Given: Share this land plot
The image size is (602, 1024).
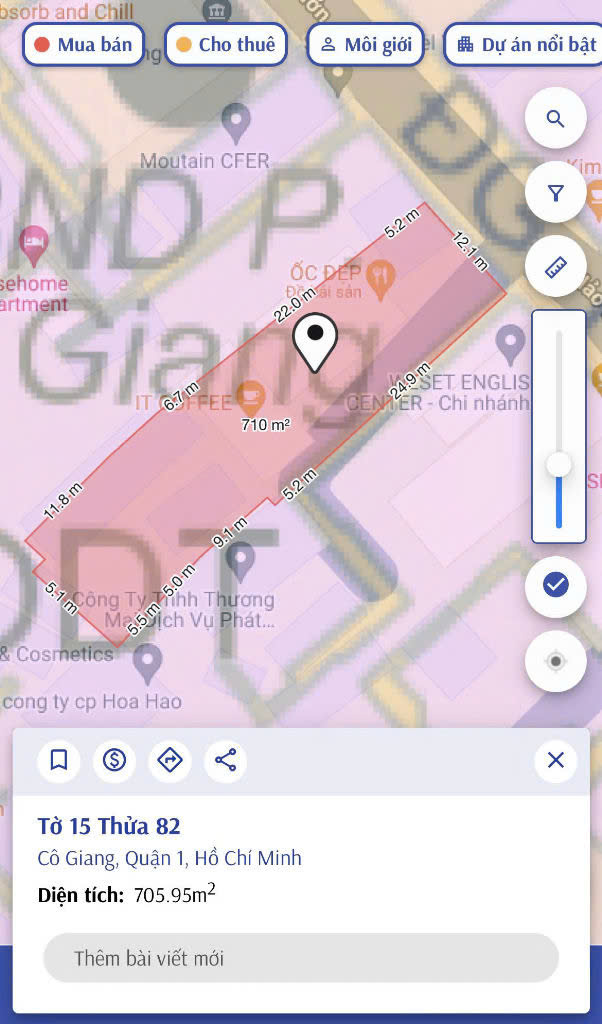Looking at the screenshot, I should (x=226, y=761).
